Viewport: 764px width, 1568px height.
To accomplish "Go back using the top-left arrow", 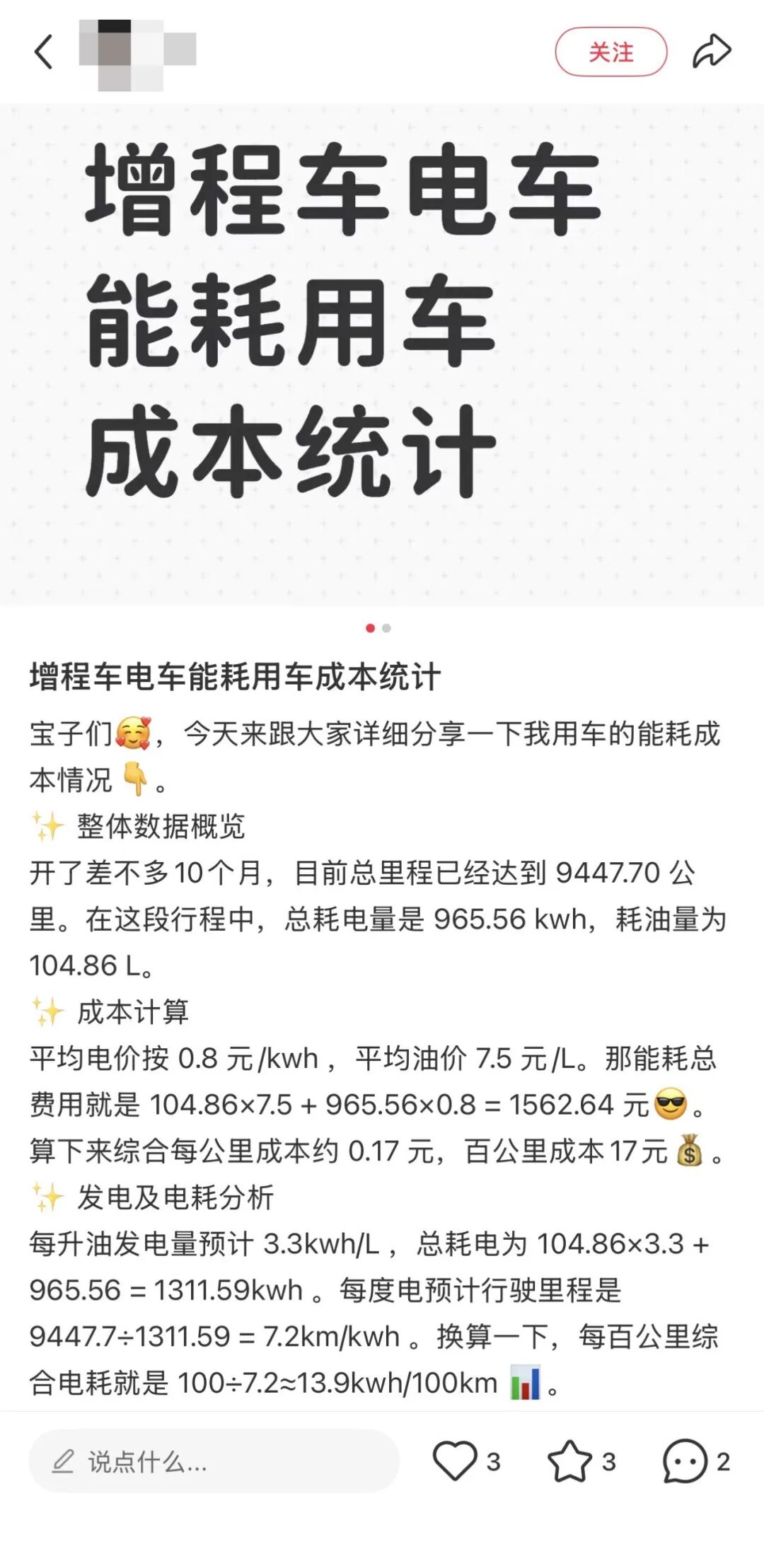I will pyautogui.click(x=44, y=52).
